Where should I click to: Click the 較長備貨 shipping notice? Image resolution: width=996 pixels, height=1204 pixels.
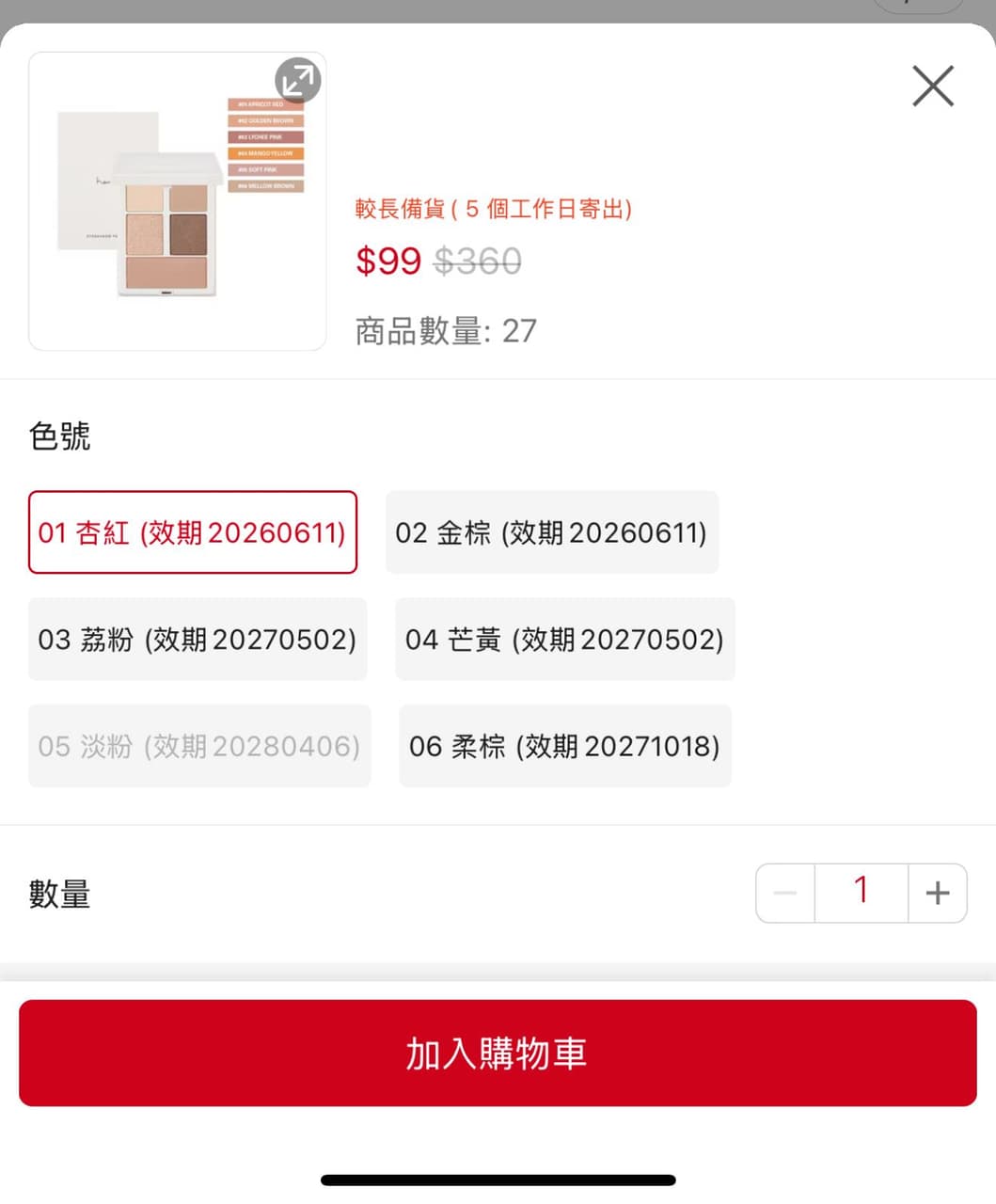coord(496,209)
